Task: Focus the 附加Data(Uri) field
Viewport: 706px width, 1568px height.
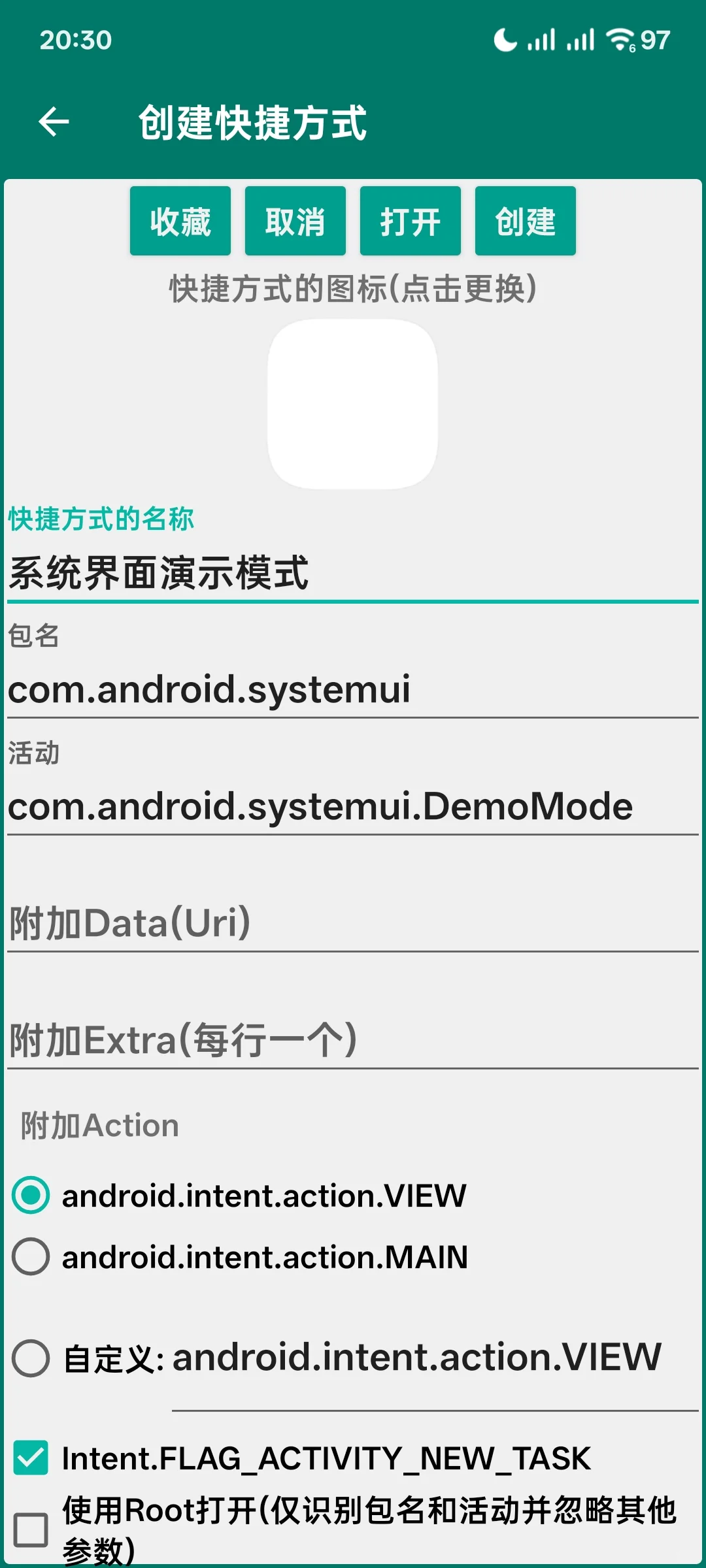Action: [x=353, y=924]
